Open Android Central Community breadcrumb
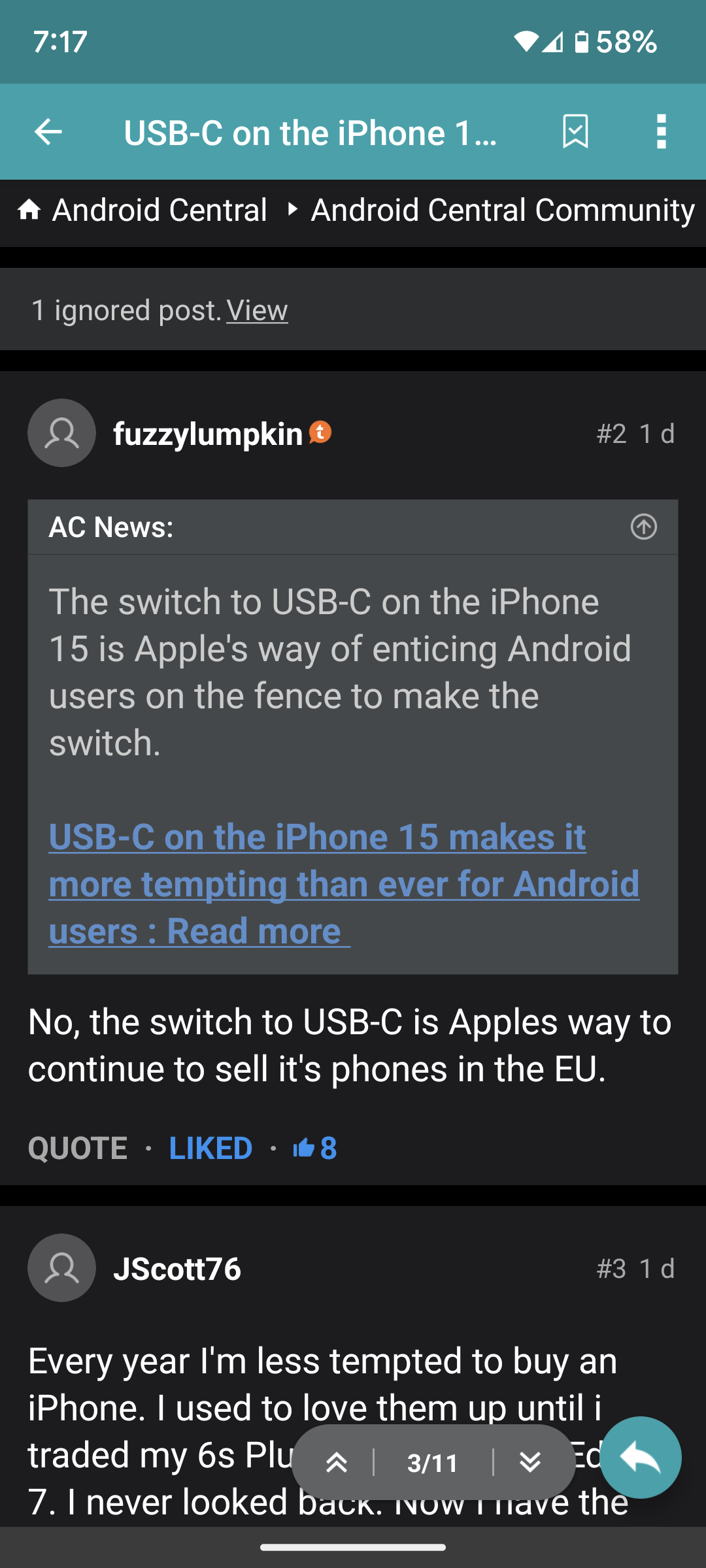This screenshot has height=1568, width=706. tap(502, 210)
